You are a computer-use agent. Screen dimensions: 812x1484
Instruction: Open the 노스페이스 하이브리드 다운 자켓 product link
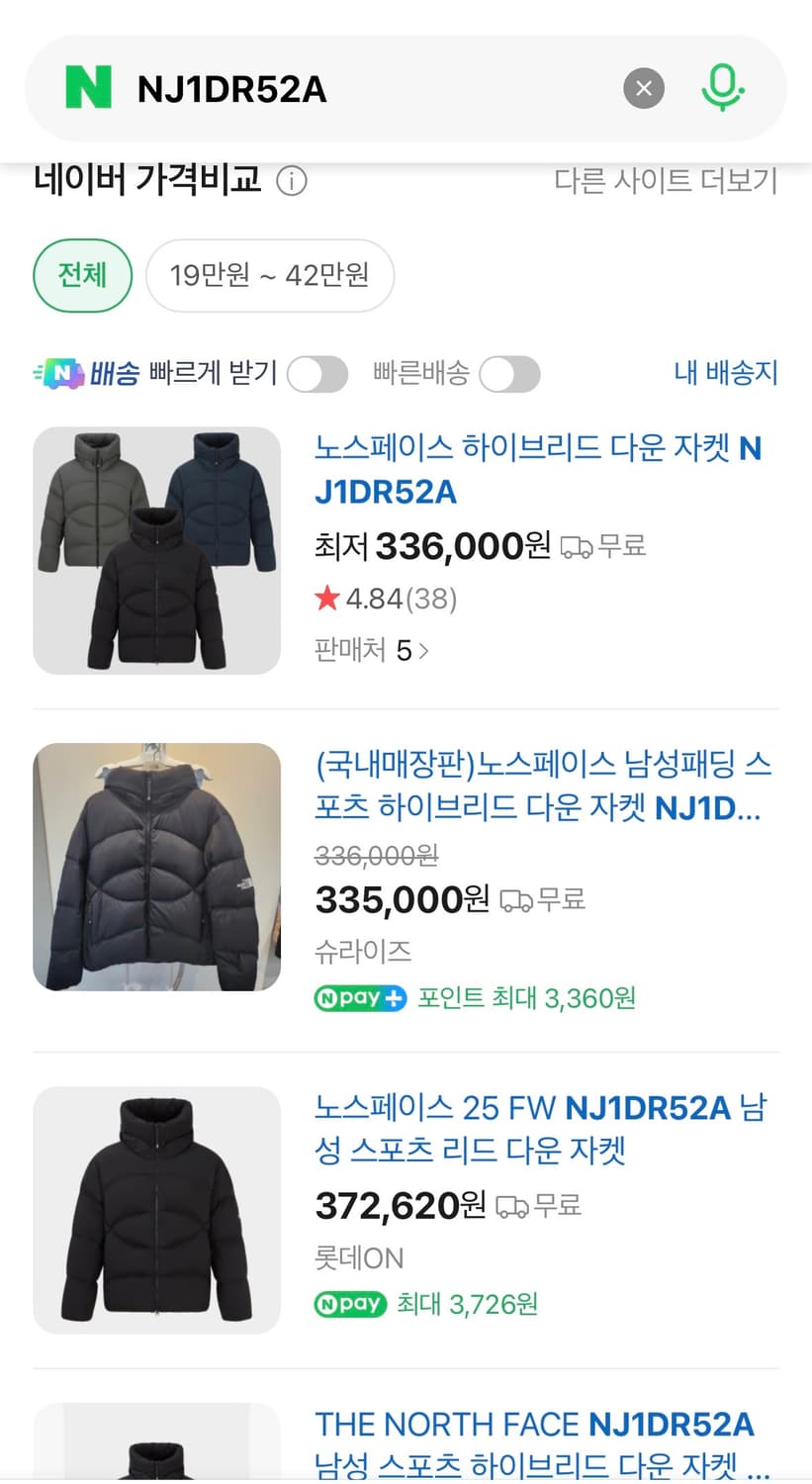click(539, 470)
